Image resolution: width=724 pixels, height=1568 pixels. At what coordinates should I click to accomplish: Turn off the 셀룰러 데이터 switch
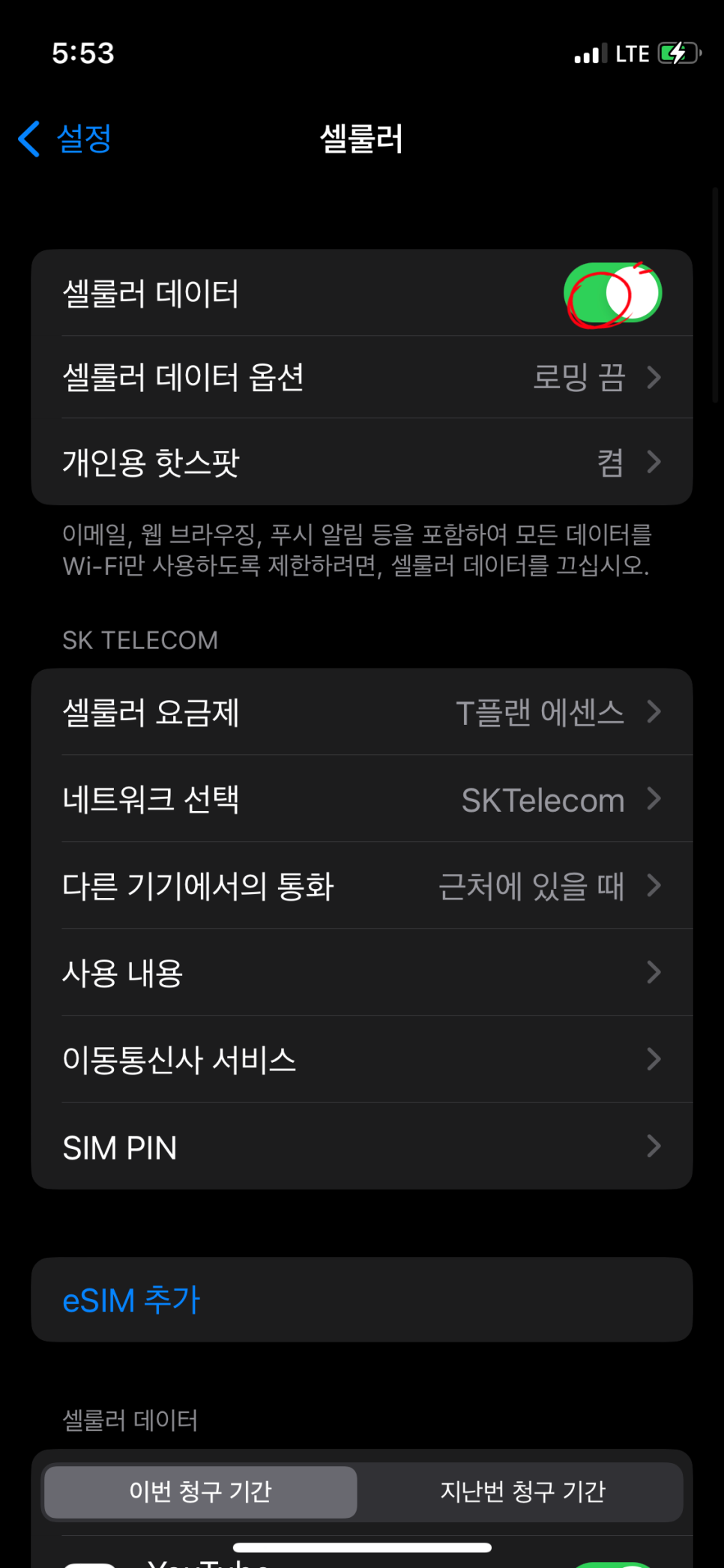pyautogui.click(x=612, y=293)
